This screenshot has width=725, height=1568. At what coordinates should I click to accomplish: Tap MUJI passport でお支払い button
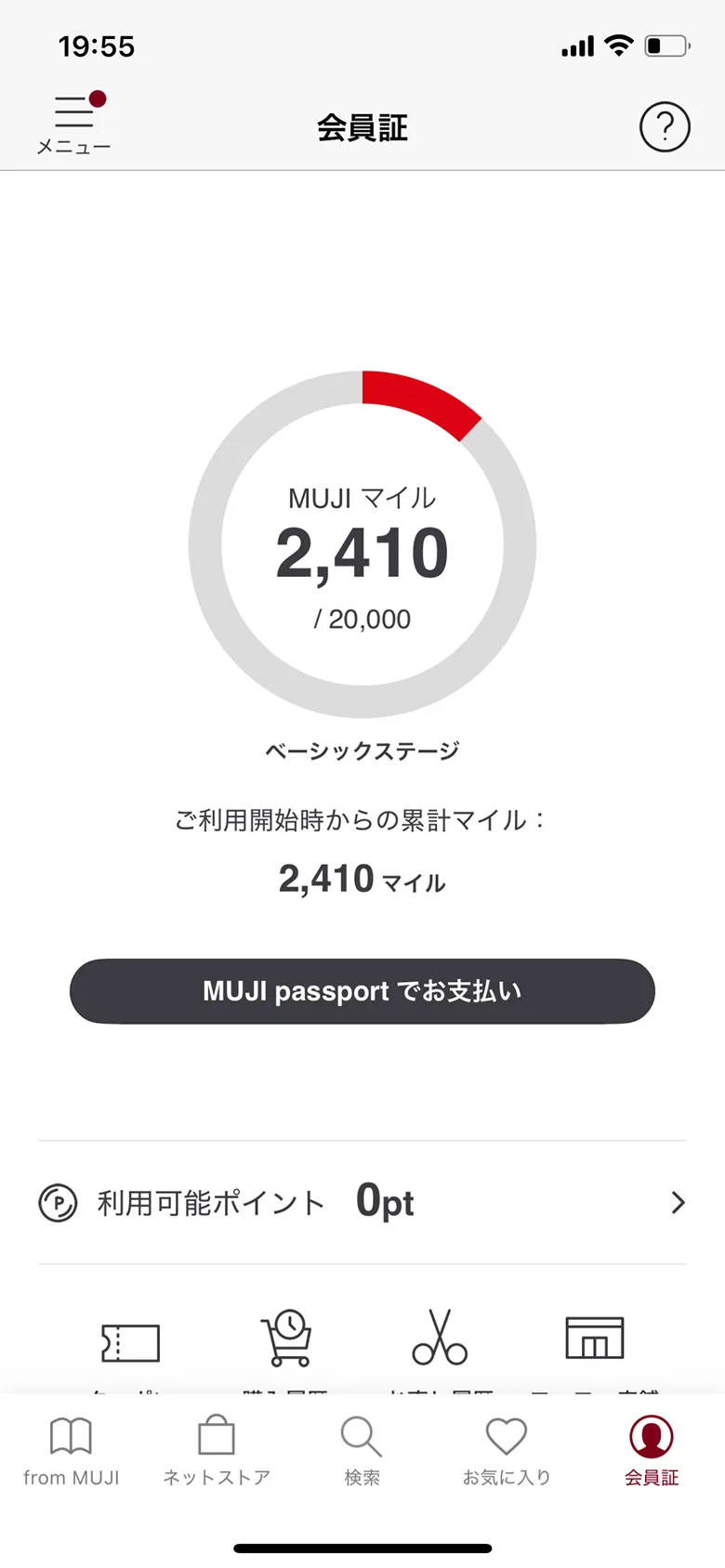(362, 990)
